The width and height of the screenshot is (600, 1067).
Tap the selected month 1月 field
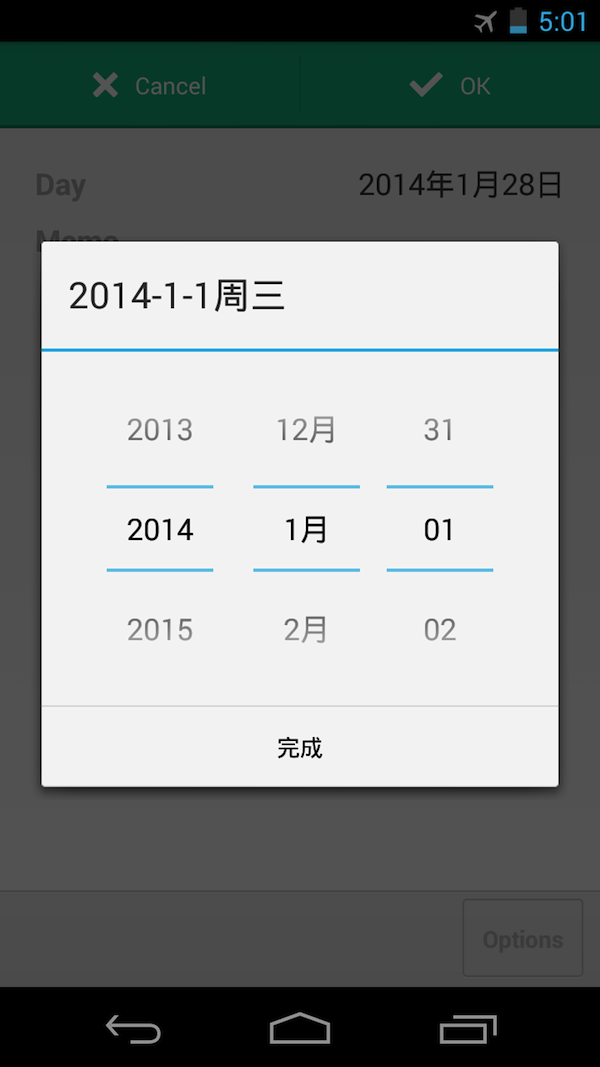[x=306, y=529]
